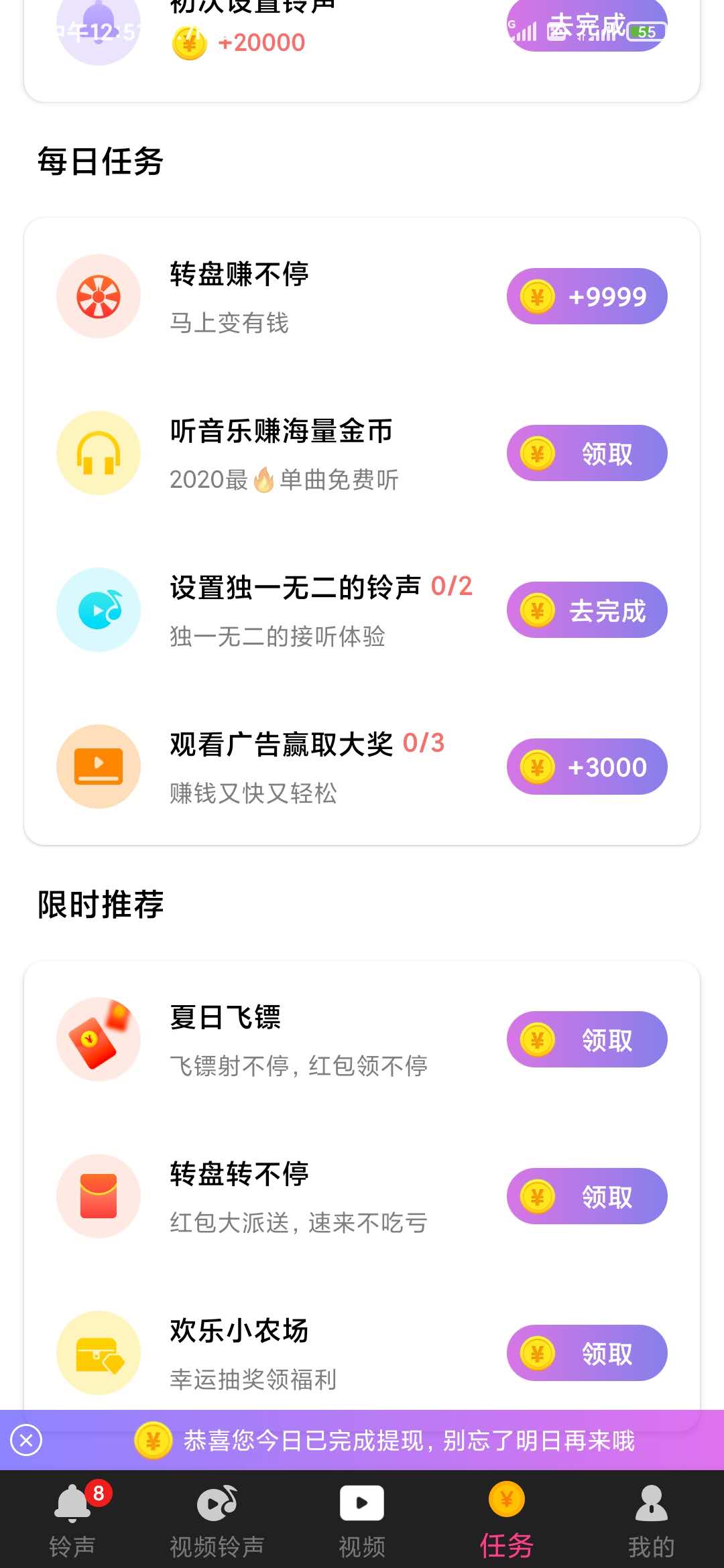Tap 去完成 for 设置独一无二的铃声
This screenshot has width=724, height=1568.
pyautogui.click(x=587, y=610)
